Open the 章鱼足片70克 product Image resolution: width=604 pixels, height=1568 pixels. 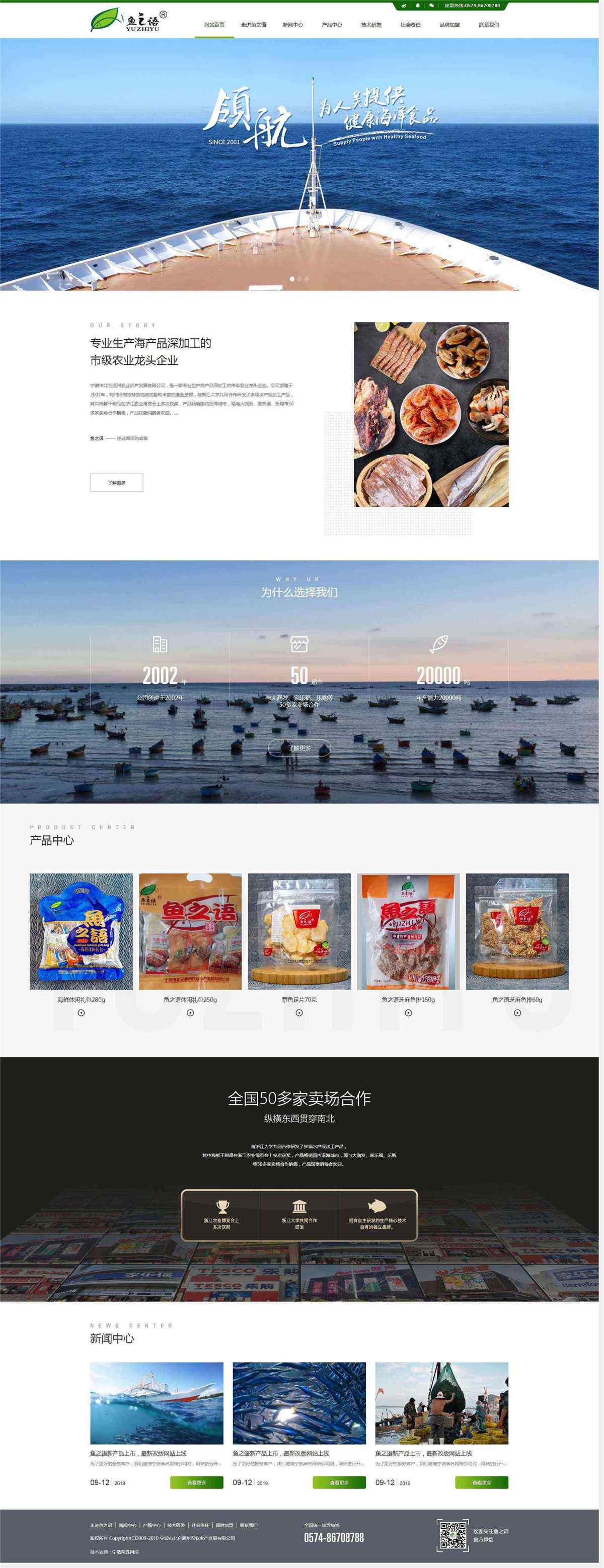[x=299, y=931]
